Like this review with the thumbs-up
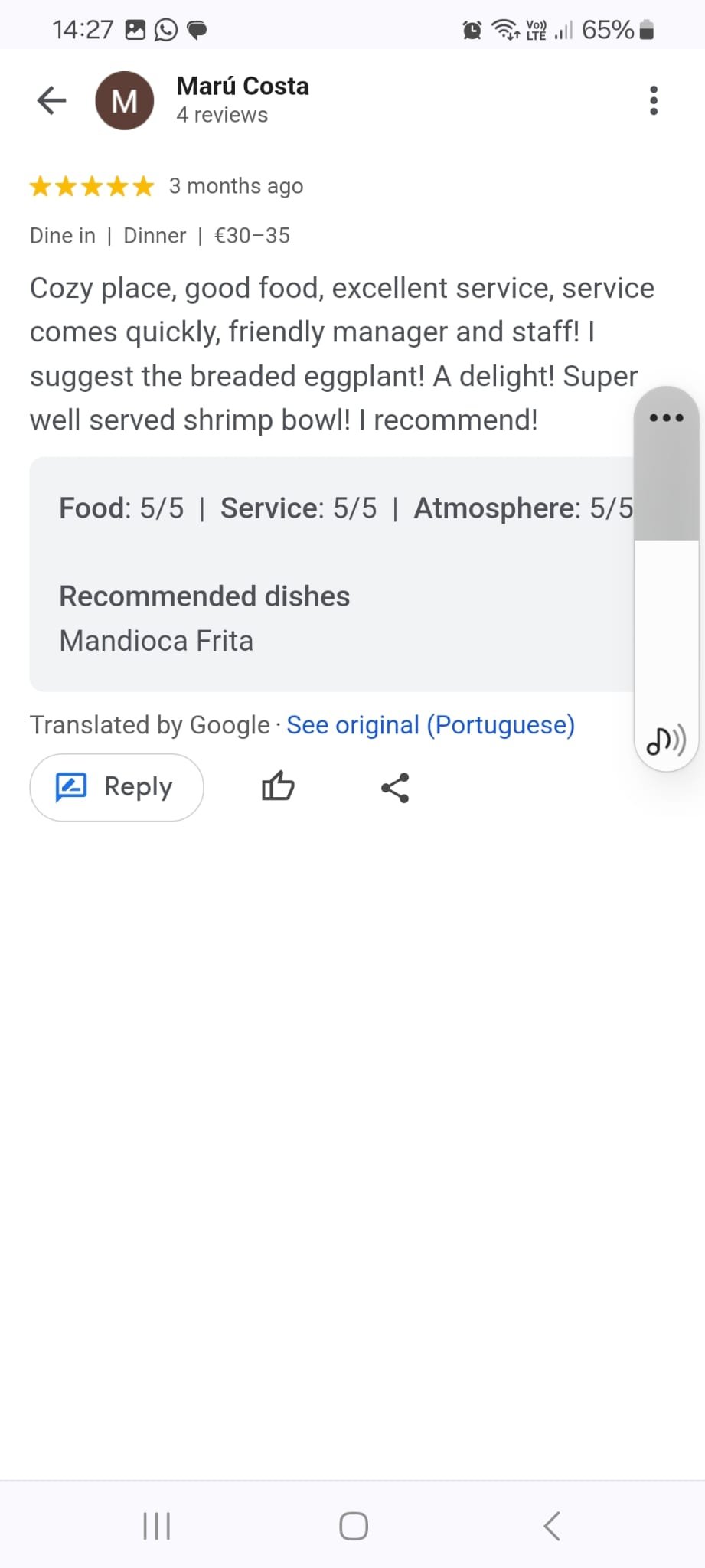 click(278, 786)
